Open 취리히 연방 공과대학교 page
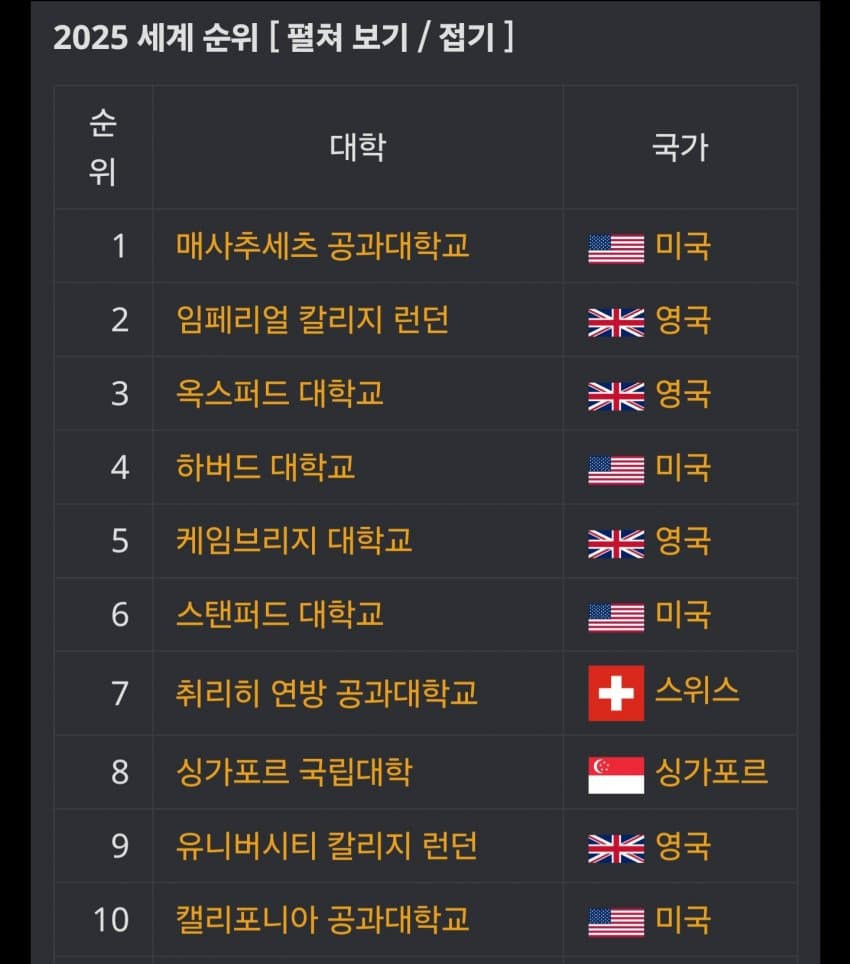 [x=326, y=692]
